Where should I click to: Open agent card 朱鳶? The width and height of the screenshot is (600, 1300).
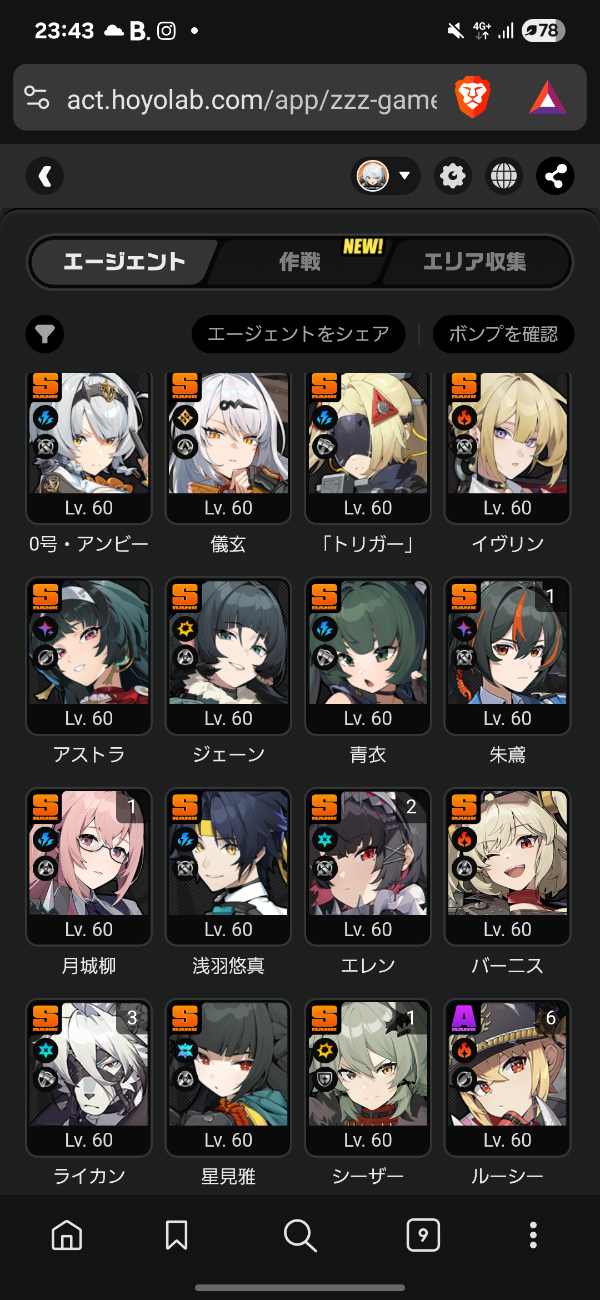pos(507,655)
